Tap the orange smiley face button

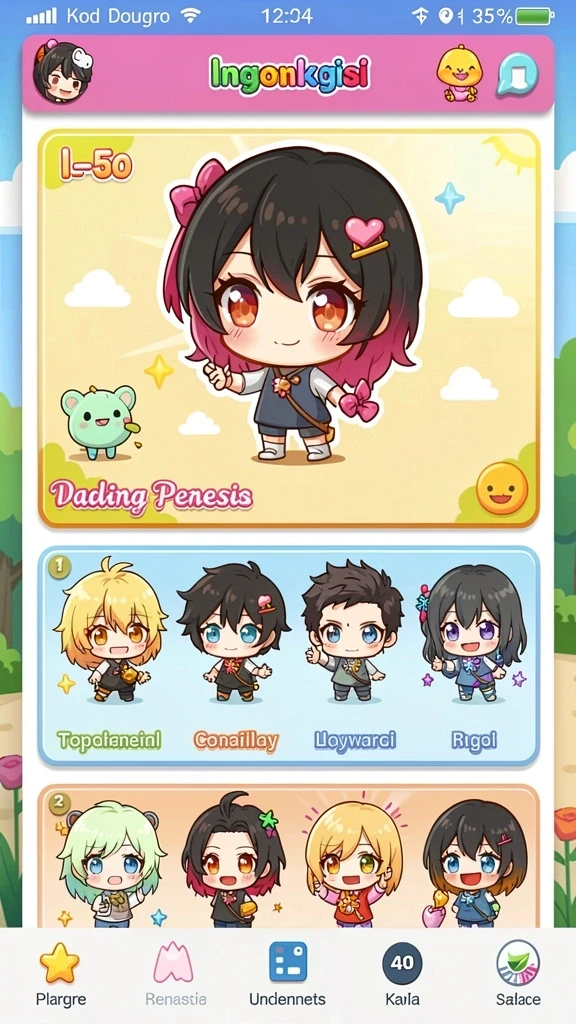[x=502, y=488]
